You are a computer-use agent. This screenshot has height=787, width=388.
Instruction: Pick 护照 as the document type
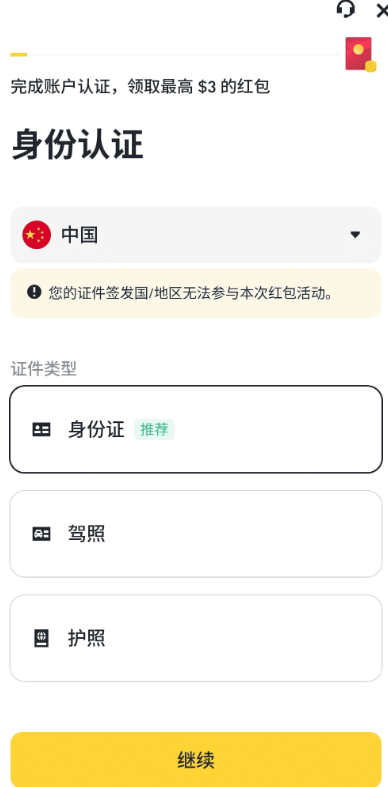coord(196,638)
